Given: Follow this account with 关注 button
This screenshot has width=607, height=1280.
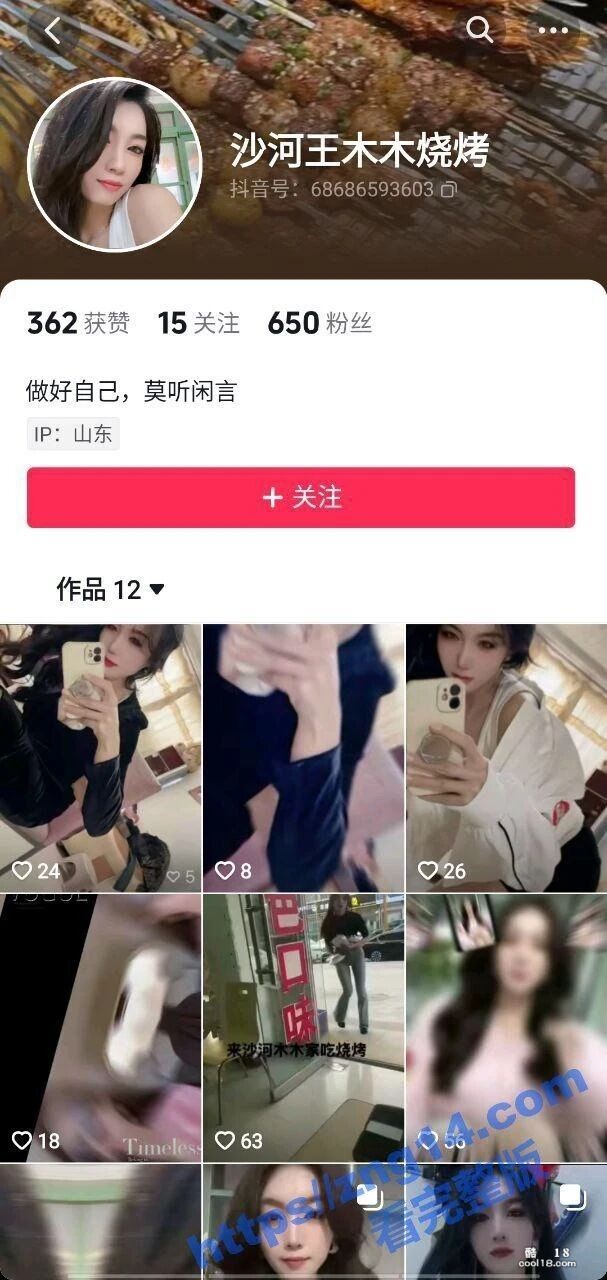Looking at the screenshot, I should coord(301,497).
